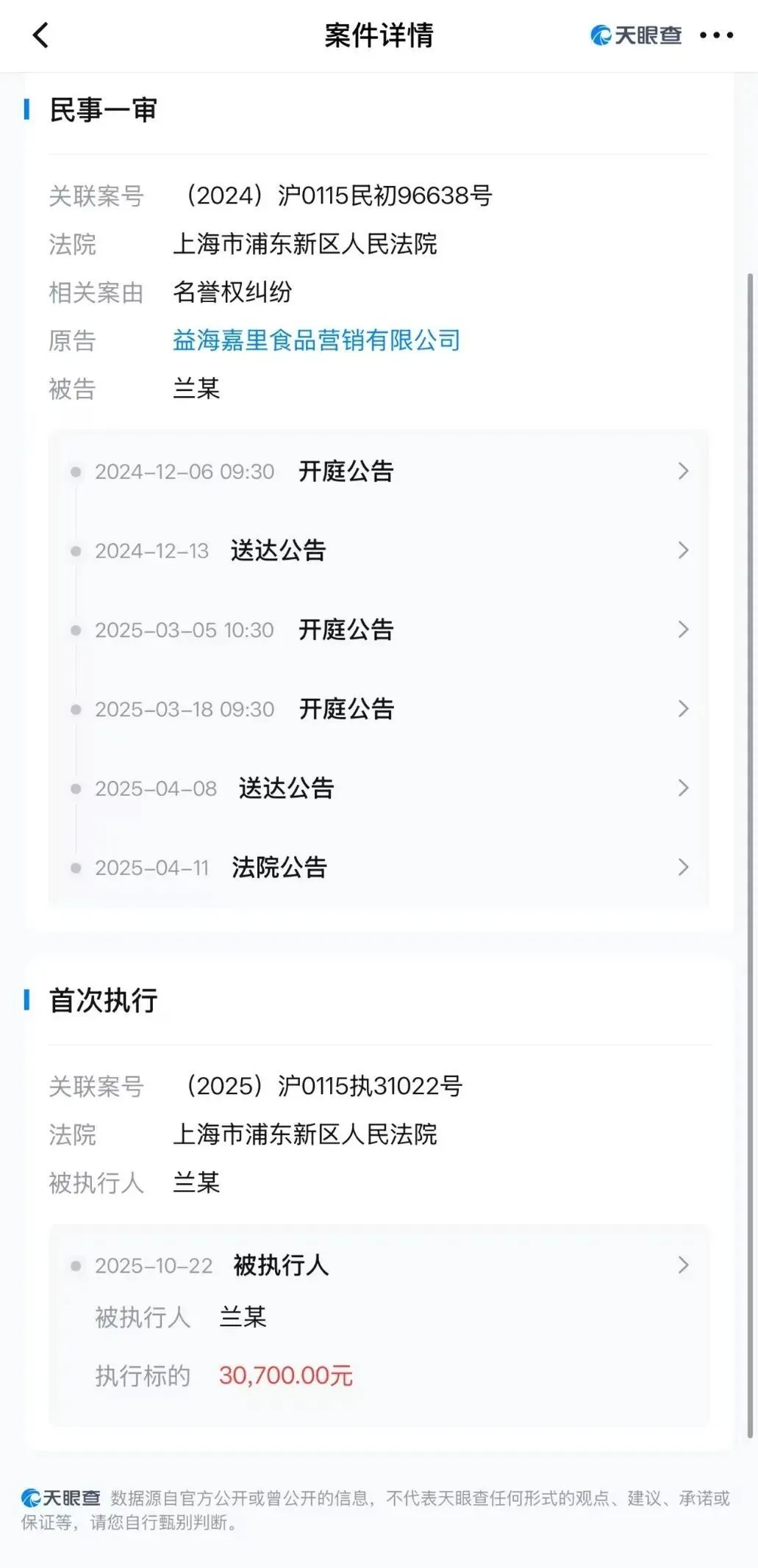The image size is (758, 1568).
Task: Tap the timeline dot next to 2025-03-05 开庭公告
Action: pyautogui.click(x=76, y=630)
